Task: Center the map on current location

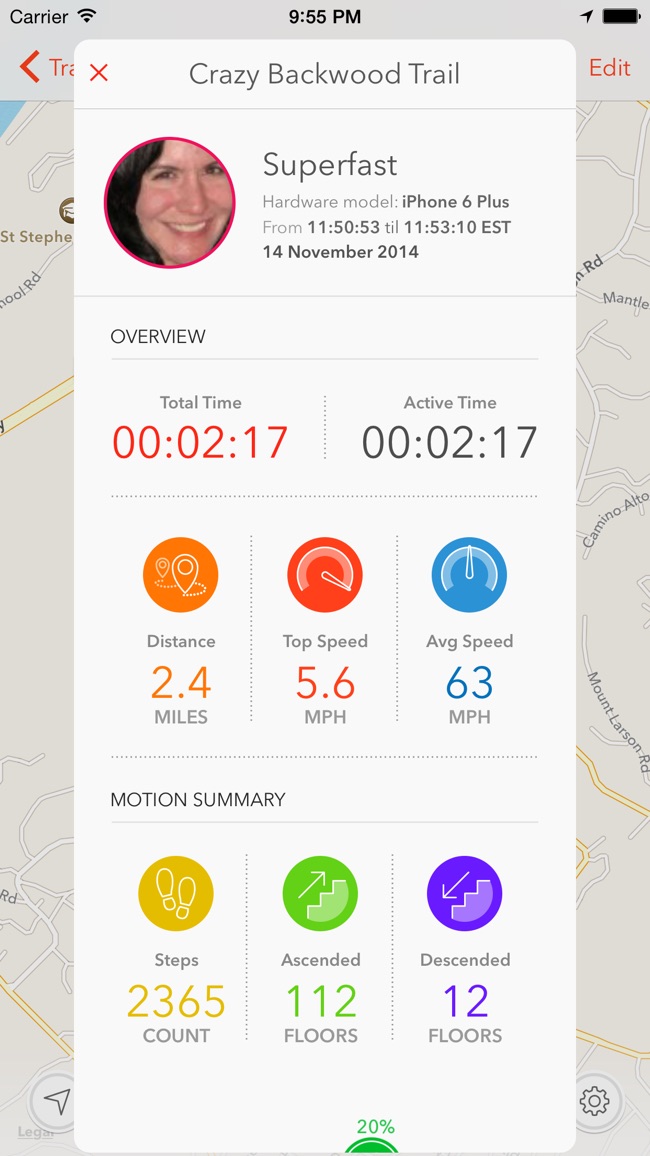Action: pyautogui.click(x=56, y=1102)
